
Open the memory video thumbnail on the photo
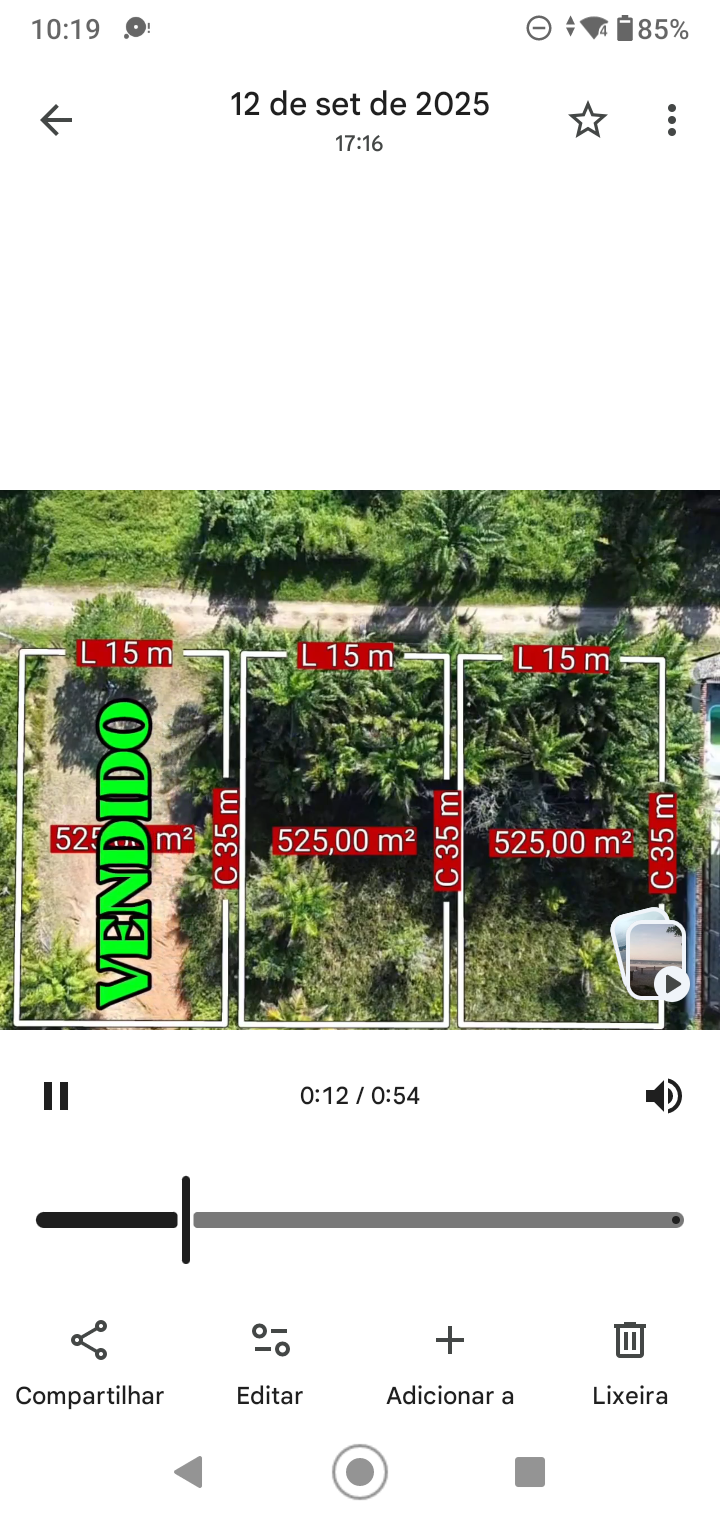pos(652,958)
